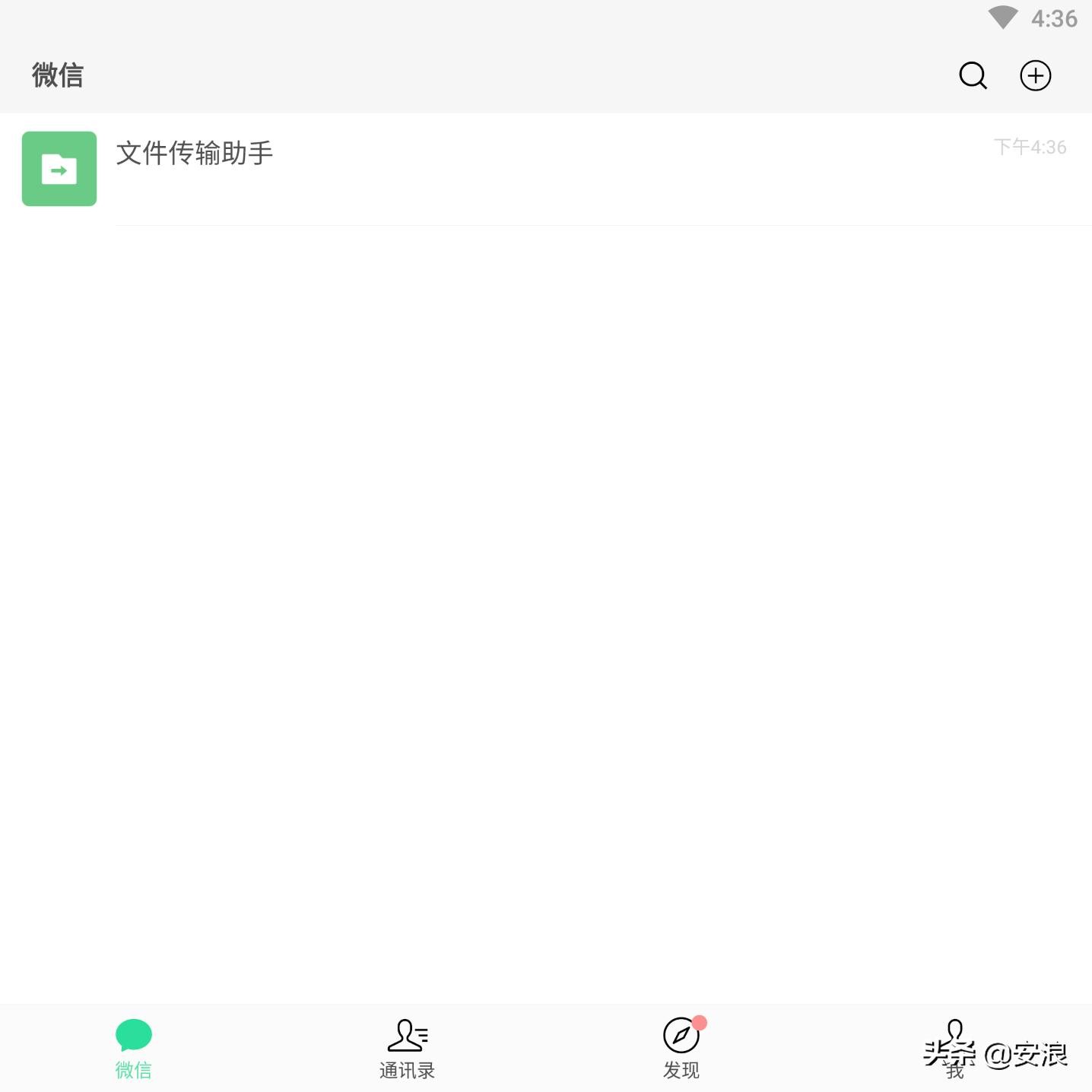Image resolution: width=1092 pixels, height=1092 pixels.
Task: Open the 我 profile tab
Action: 955,1048
